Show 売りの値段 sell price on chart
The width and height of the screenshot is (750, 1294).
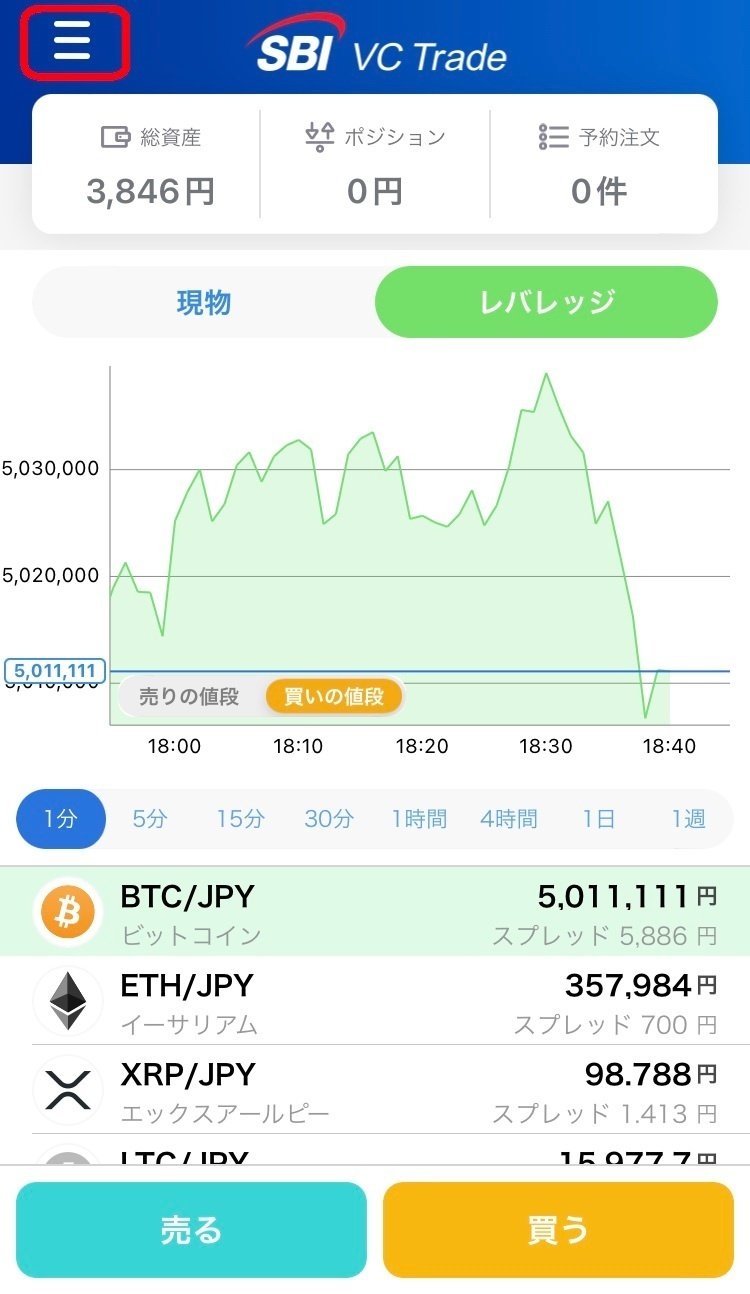click(x=190, y=696)
